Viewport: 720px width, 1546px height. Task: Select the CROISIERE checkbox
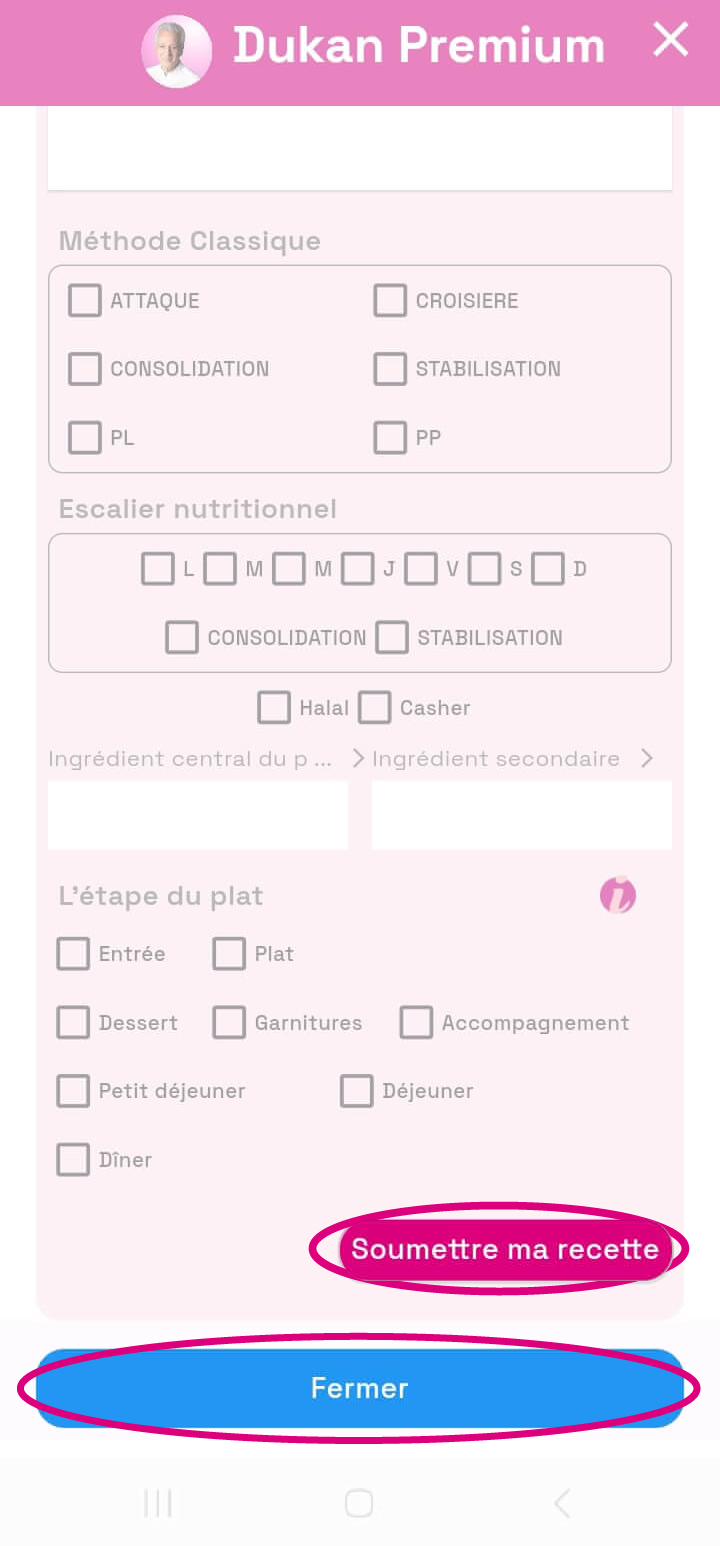[x=390, y=300]
